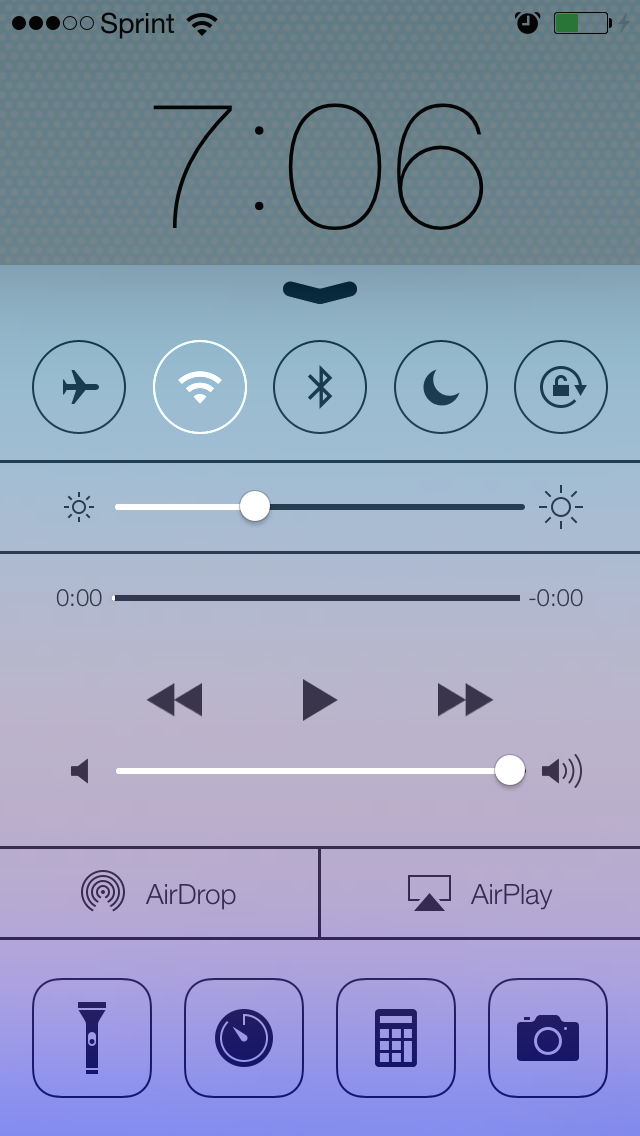Open the Timer shortcut

coord(244,1037)
